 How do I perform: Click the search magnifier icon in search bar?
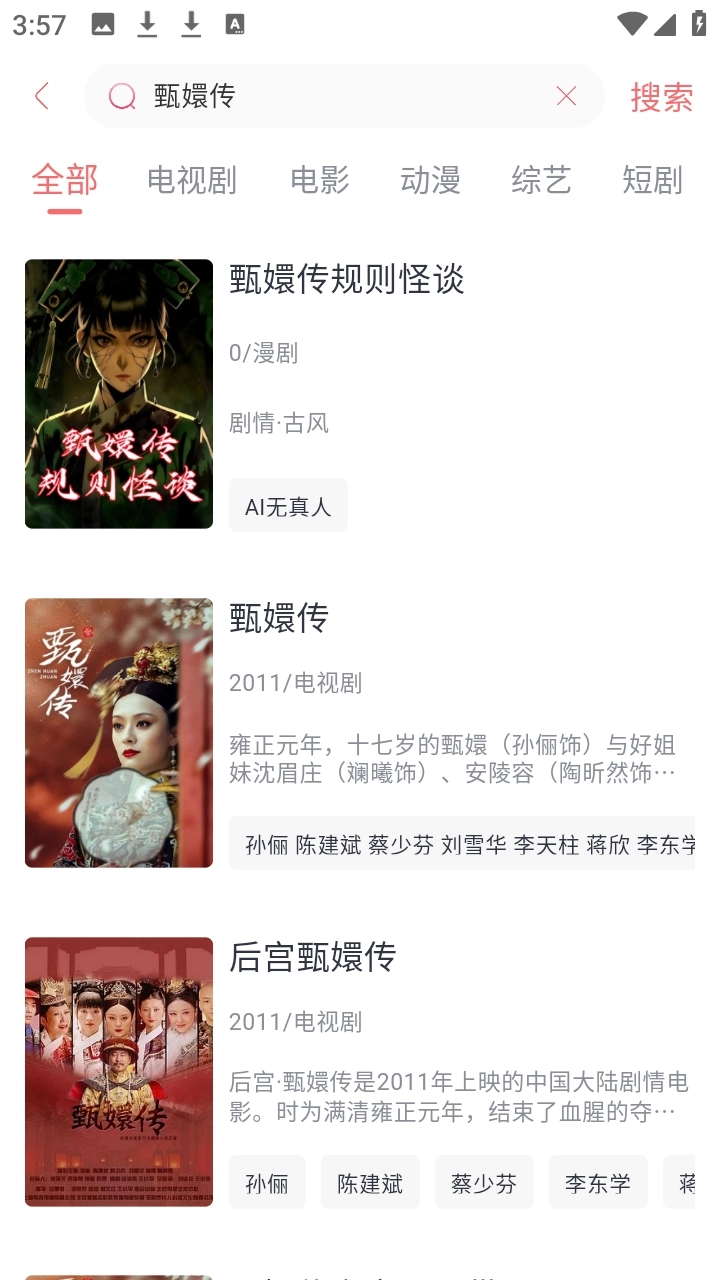pyautogui.click(x=119, y=95)
